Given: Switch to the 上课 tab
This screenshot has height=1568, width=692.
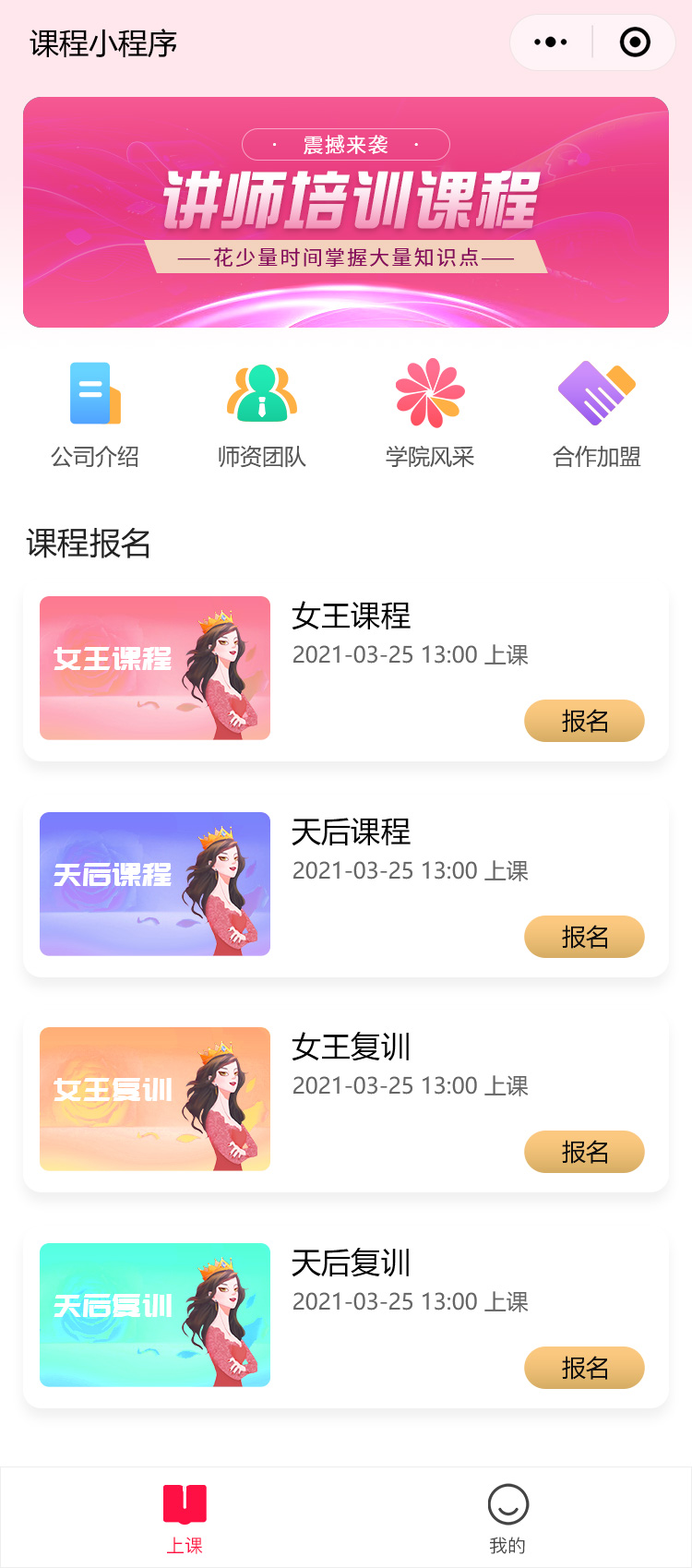Looking at the screenshot, I should [185, 1518].
